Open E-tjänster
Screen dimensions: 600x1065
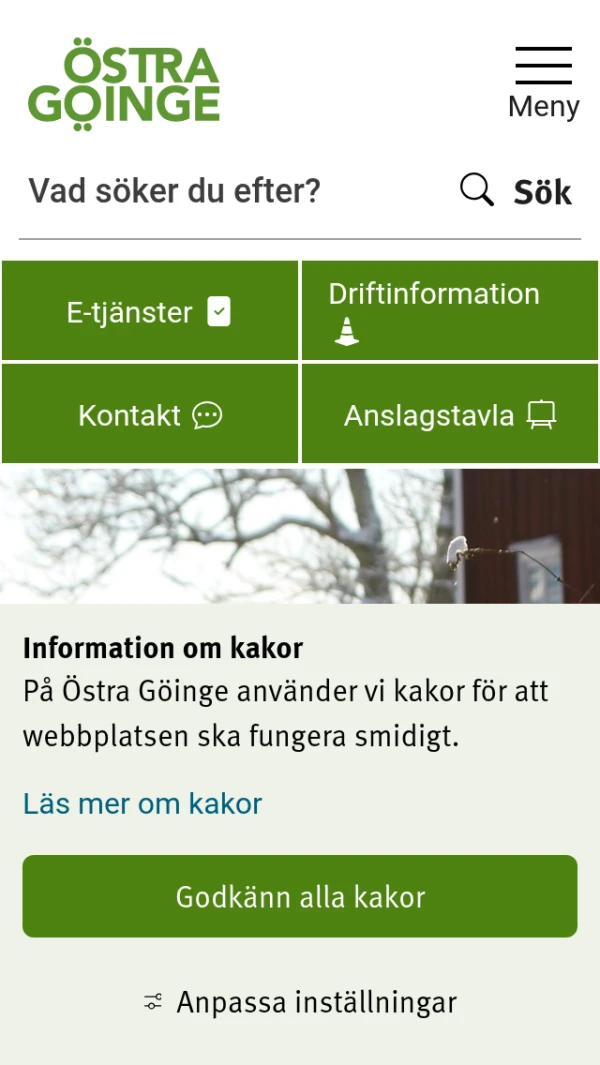(149, 312)
